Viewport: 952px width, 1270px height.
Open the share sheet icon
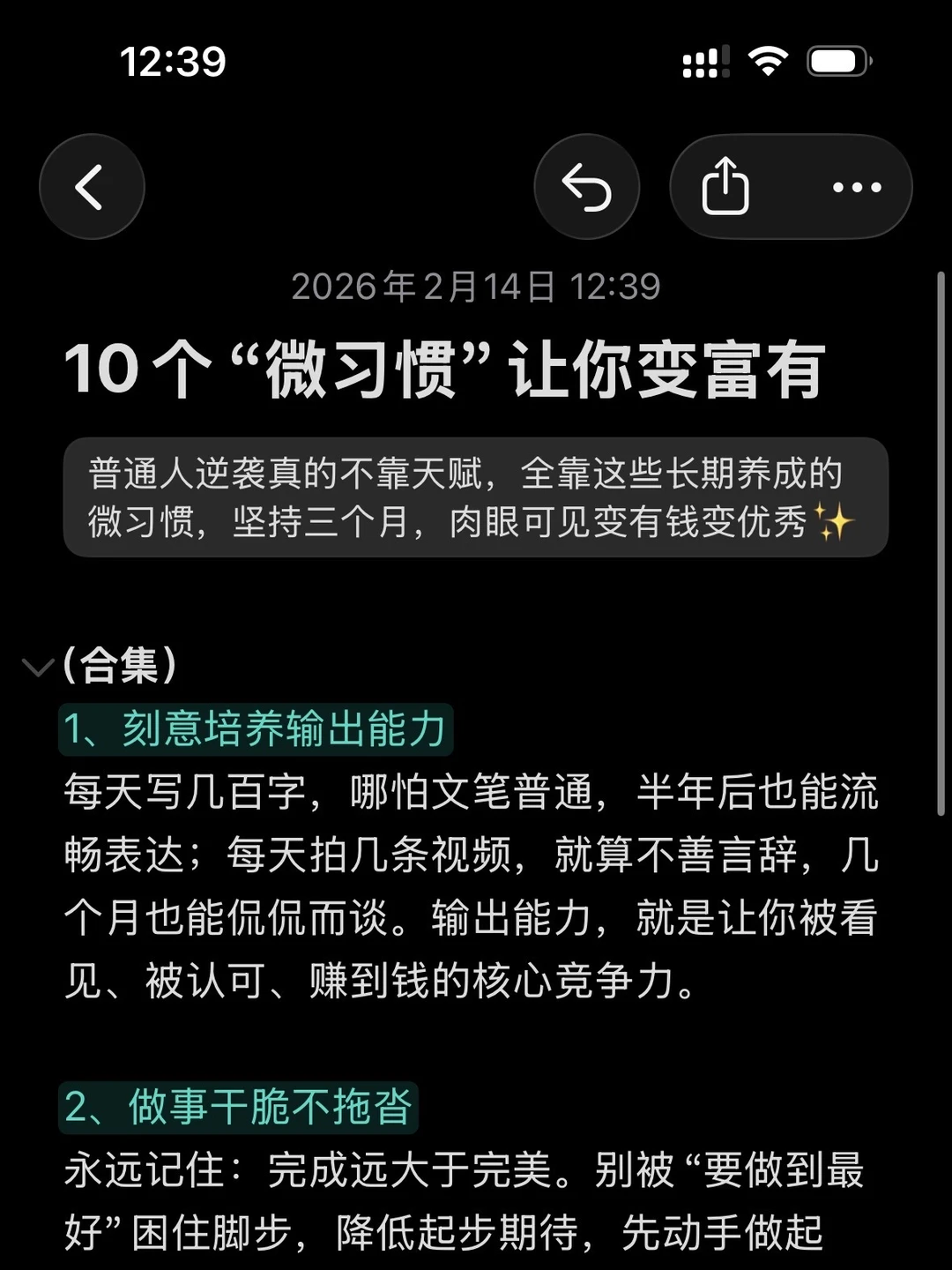coord(725,186)
